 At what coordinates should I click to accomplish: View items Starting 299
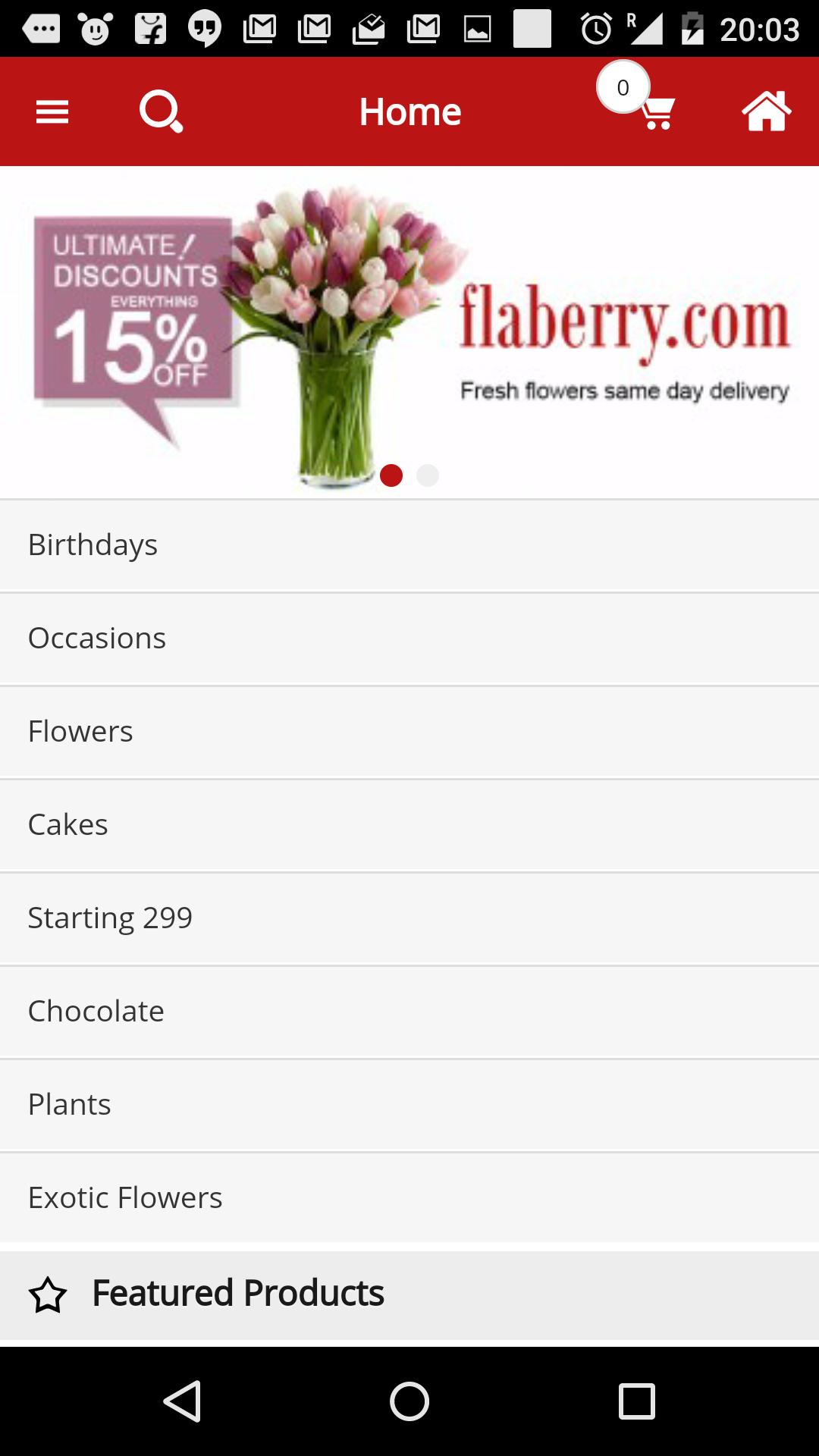(x=409, y=918)
